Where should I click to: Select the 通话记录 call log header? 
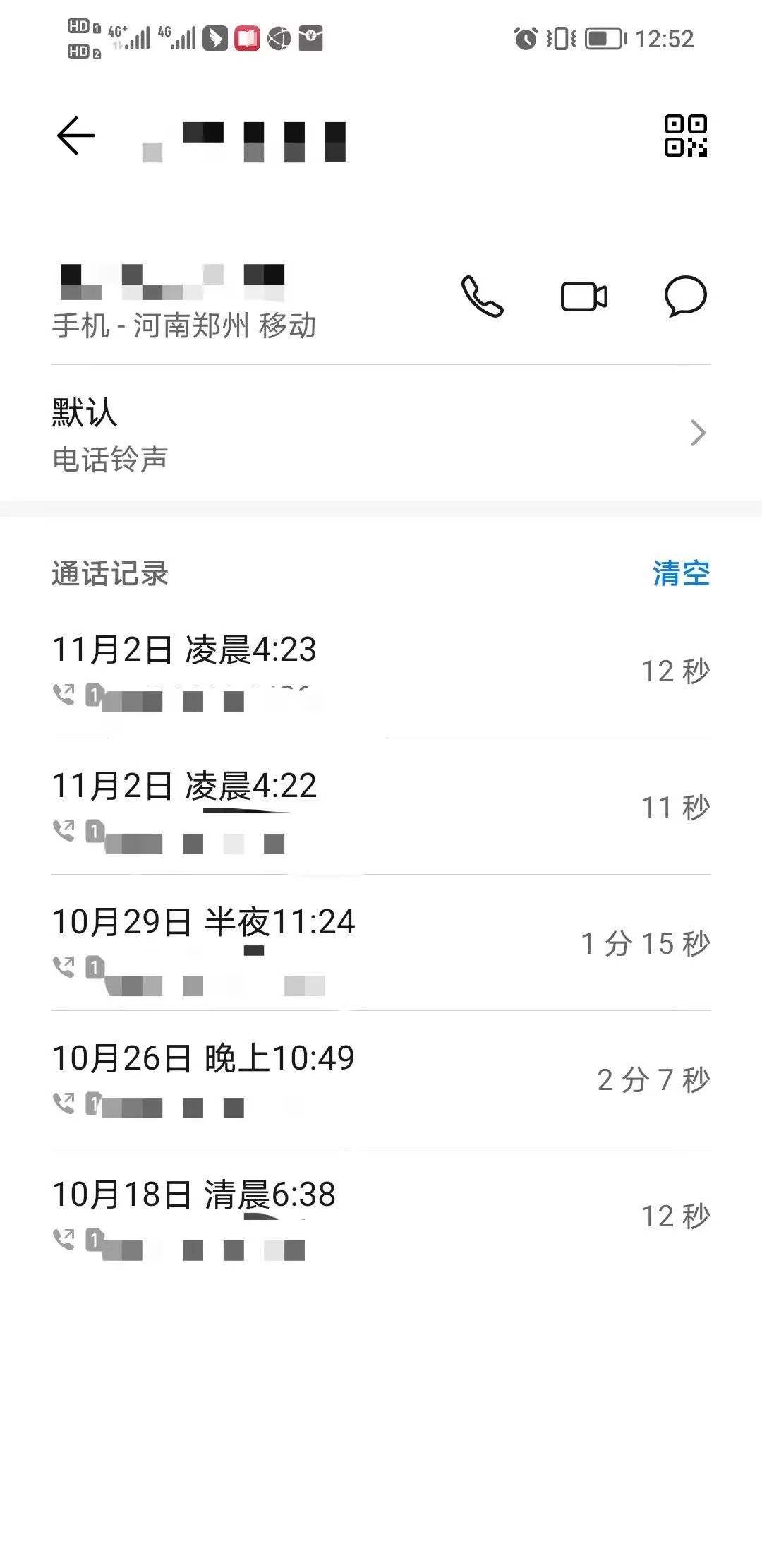point(109,574)
